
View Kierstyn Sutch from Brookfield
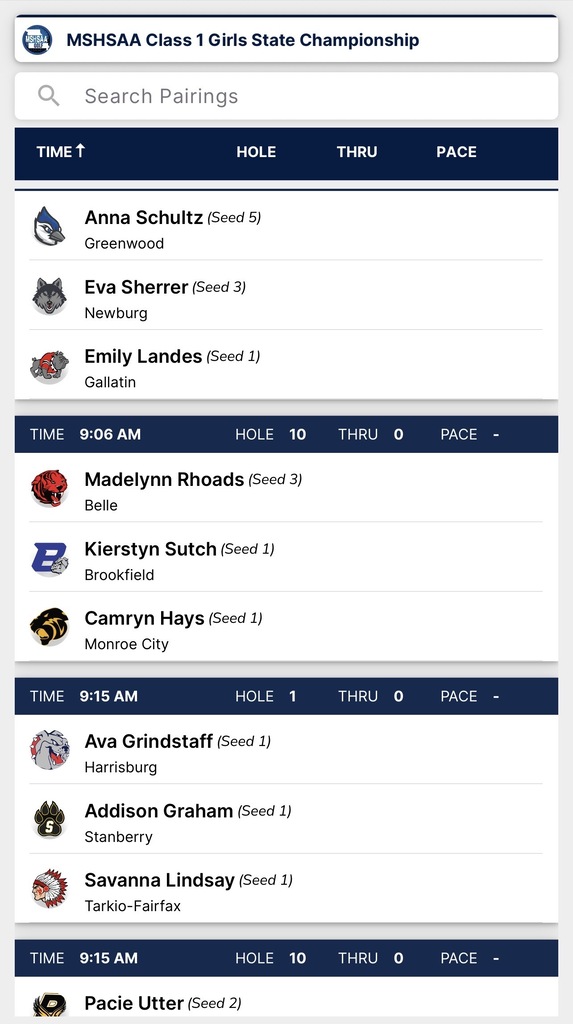point(286,557)
